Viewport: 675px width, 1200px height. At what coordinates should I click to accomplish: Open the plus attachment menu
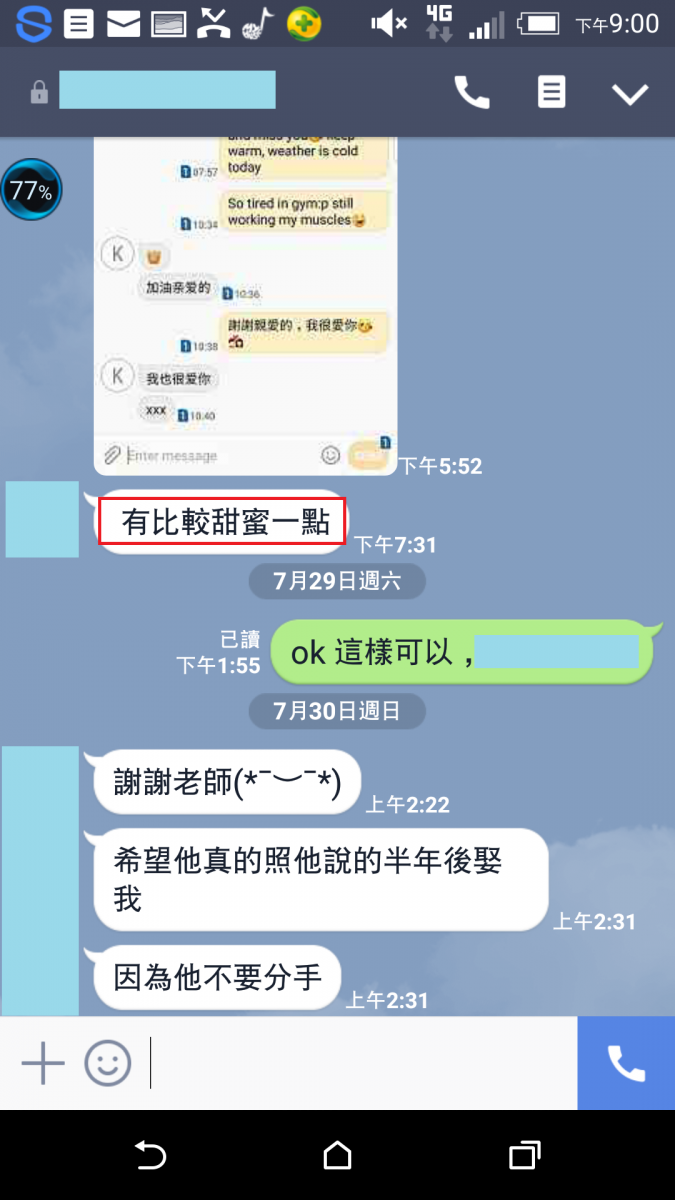point(43,1063)
